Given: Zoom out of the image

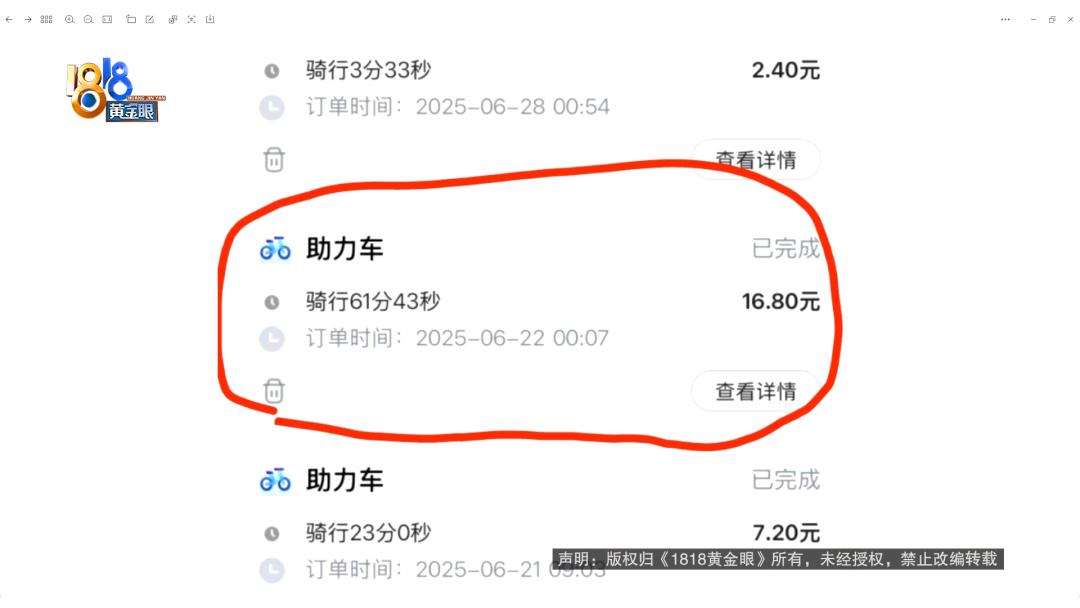Looking at the screenshot, I should 88,19.
